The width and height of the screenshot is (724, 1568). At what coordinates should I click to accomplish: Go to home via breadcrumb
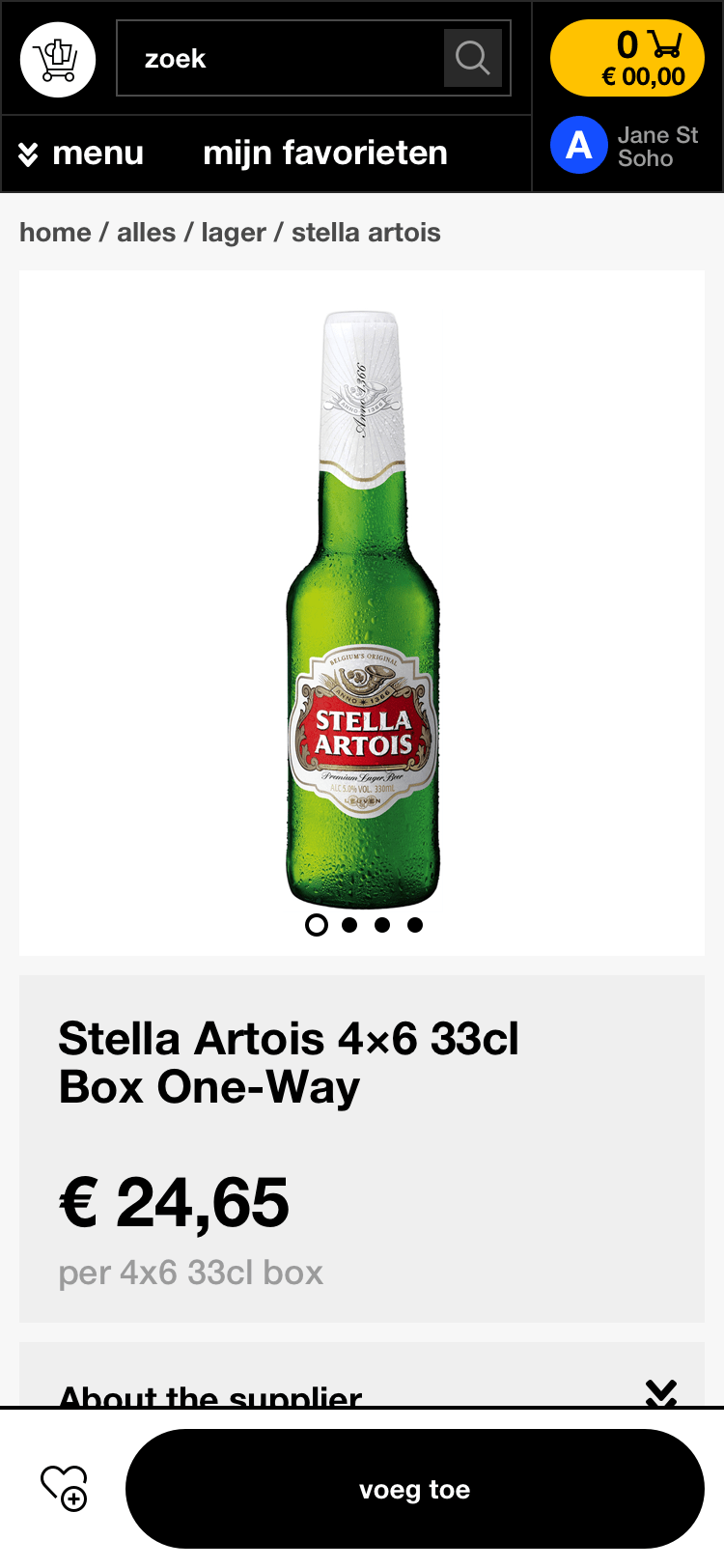[55, 233]
